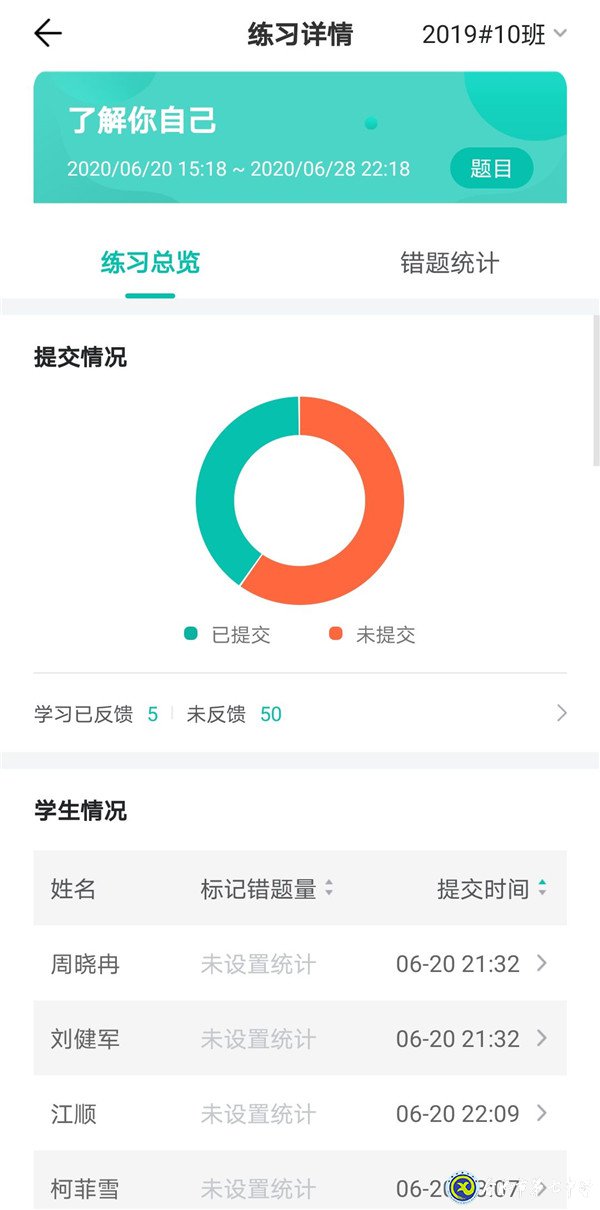This screenshot has height=1210, width=600.
Task: Select the 练习总览 tab
Action: 150,263
